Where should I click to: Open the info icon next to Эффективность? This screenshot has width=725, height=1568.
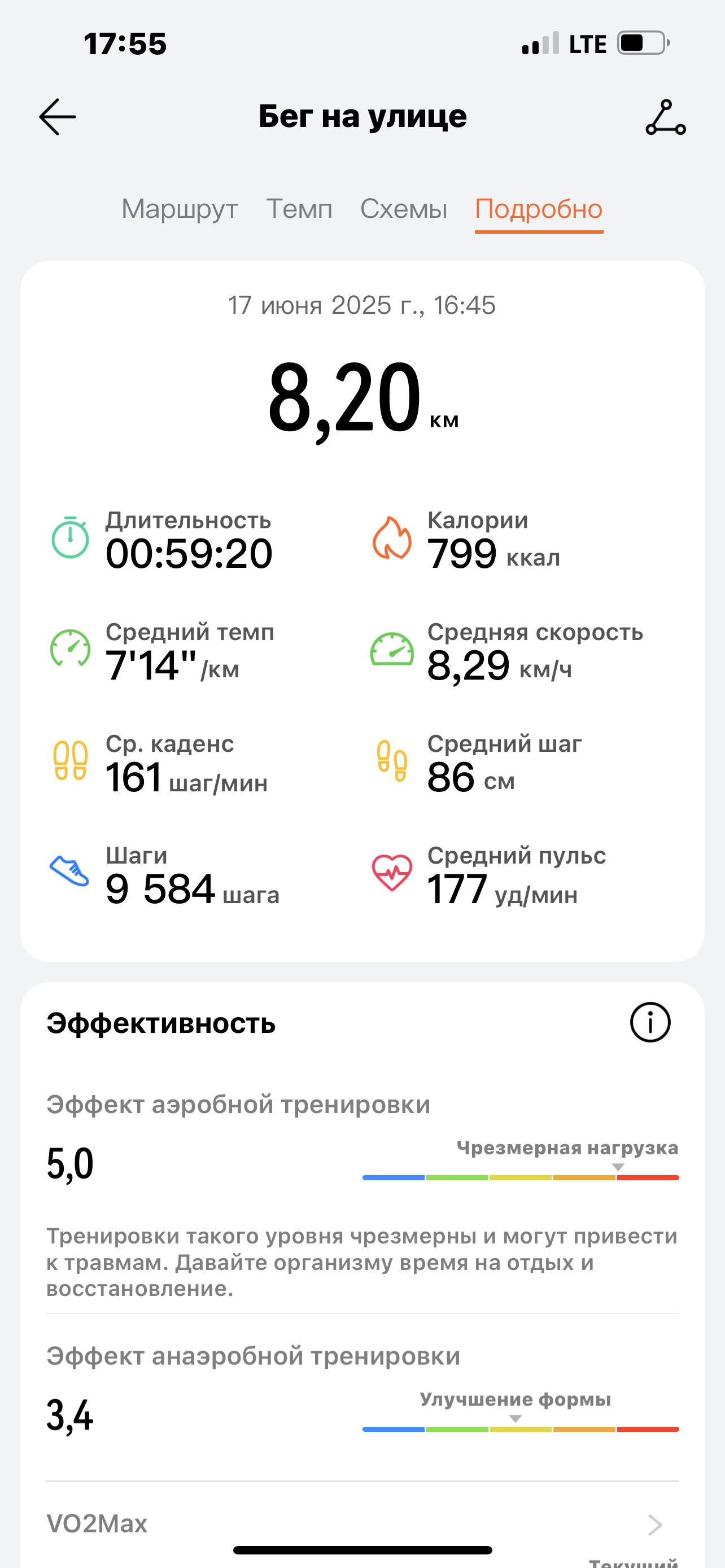[649, 1023]
